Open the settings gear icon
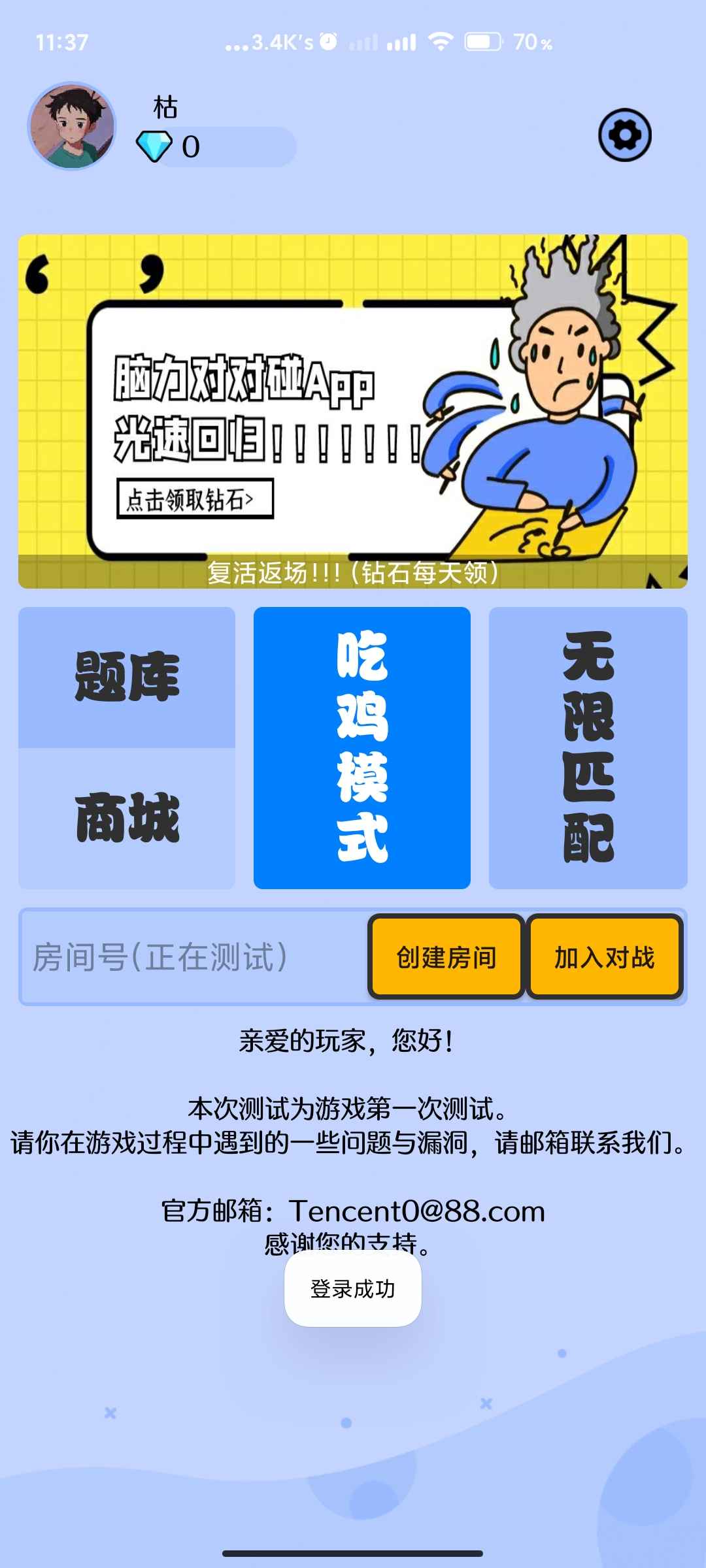 tap(624, 135)
